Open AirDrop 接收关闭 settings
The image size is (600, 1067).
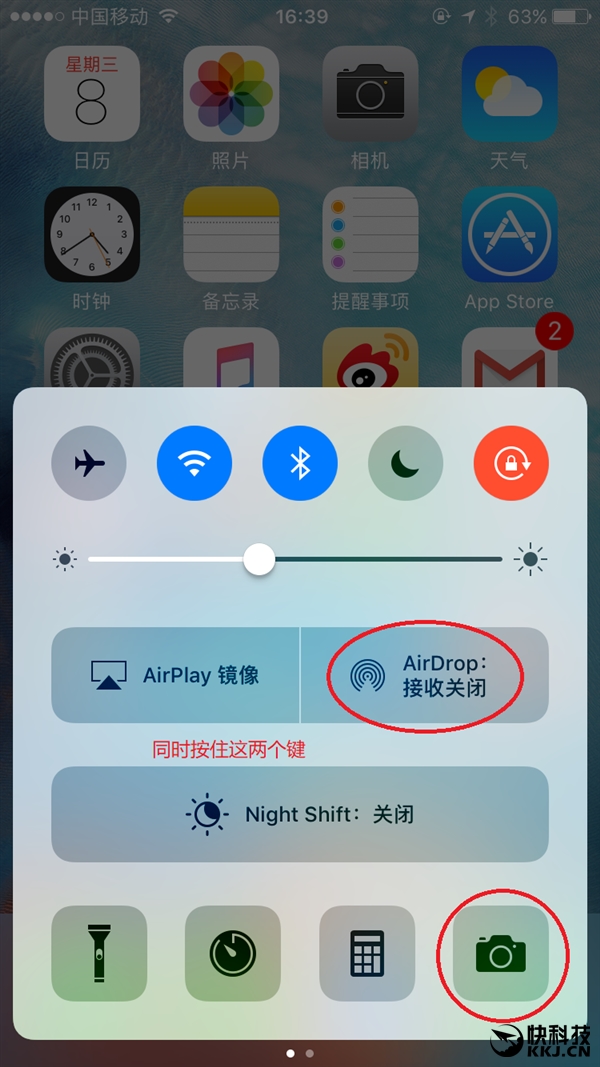[425, 675]
